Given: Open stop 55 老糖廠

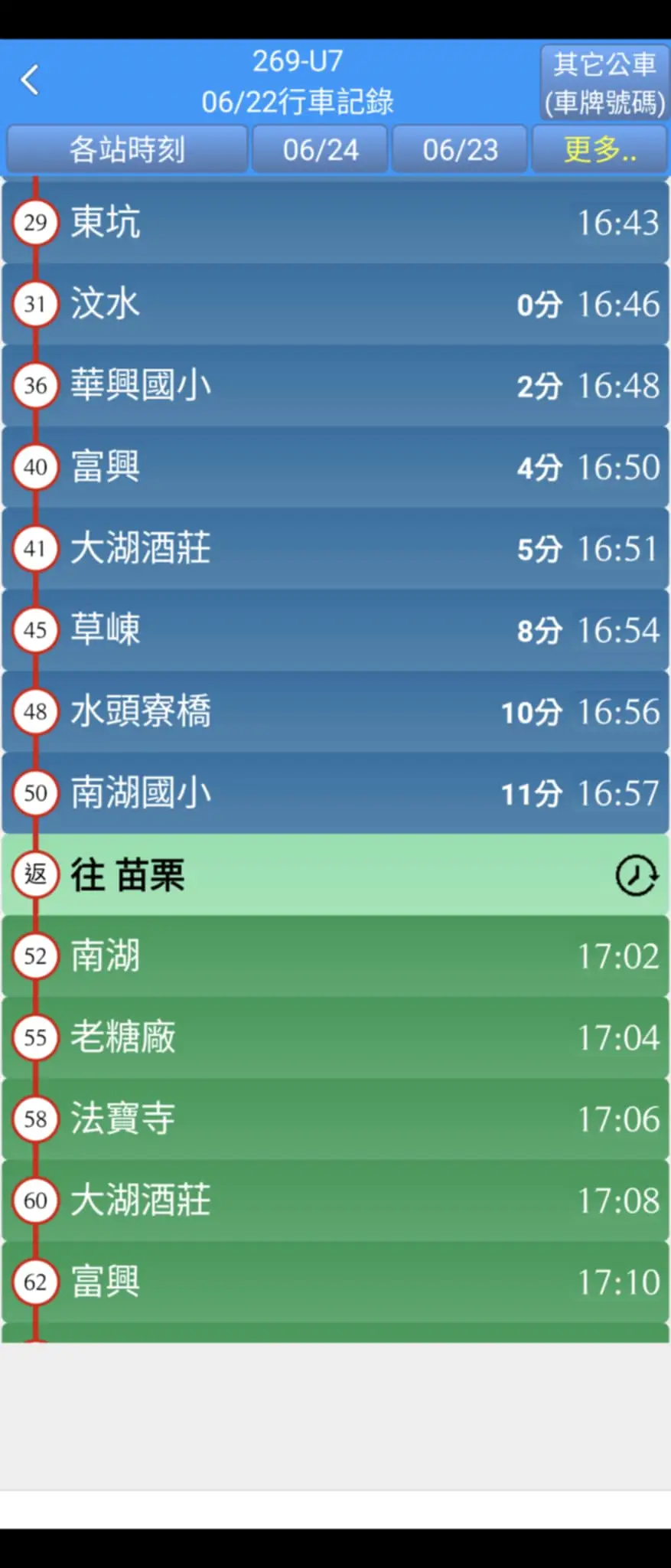Looking at the screenshot, I should (x=335, y=1037).
